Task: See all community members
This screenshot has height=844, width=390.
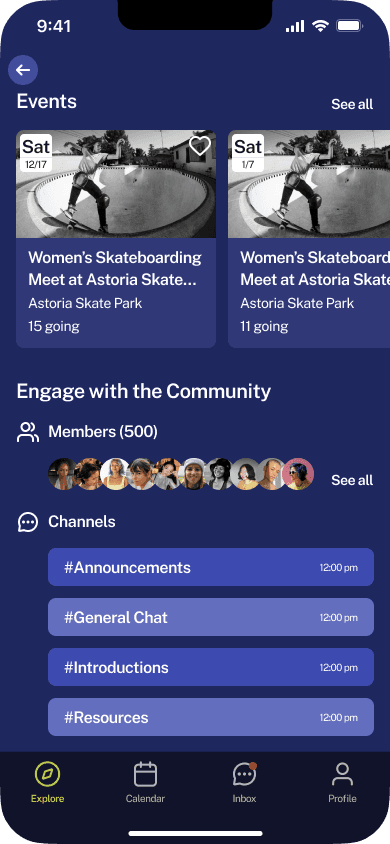Action: [x=352, y=480]
